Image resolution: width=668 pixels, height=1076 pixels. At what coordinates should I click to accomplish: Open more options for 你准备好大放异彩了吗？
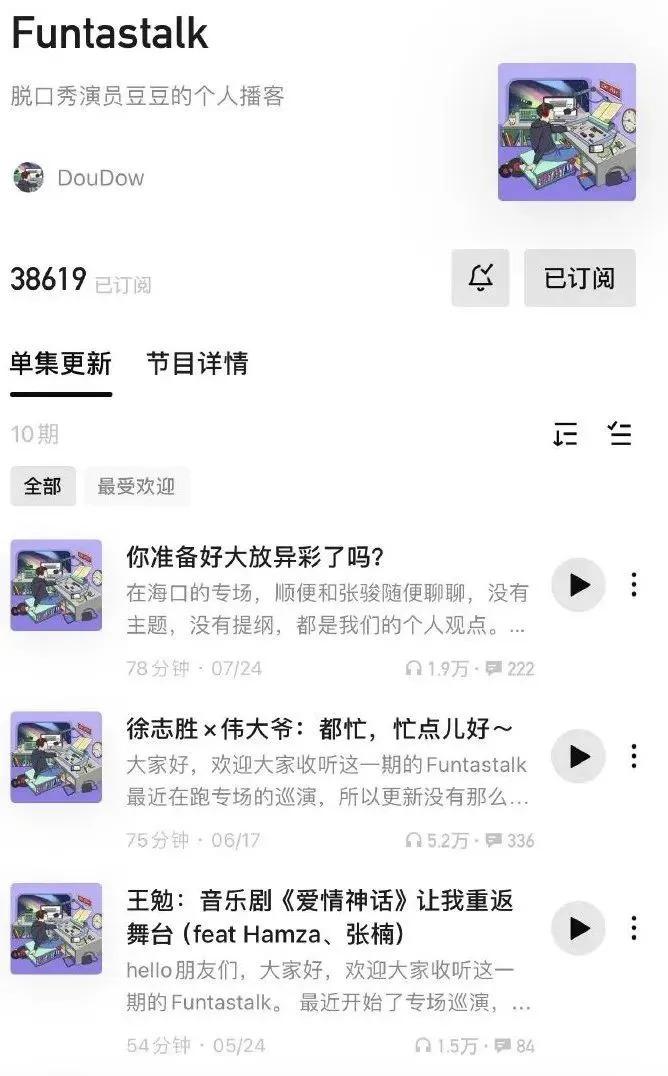[x=633, y=585]
